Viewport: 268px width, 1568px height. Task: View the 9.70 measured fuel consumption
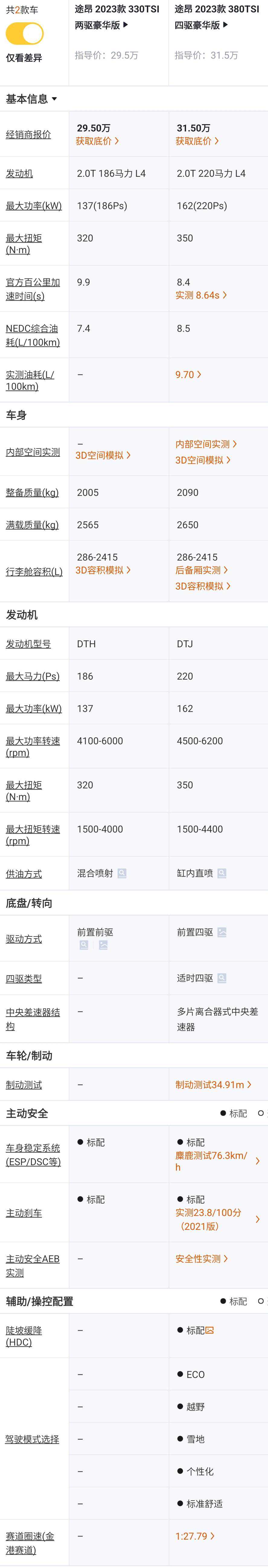[188, 375]
